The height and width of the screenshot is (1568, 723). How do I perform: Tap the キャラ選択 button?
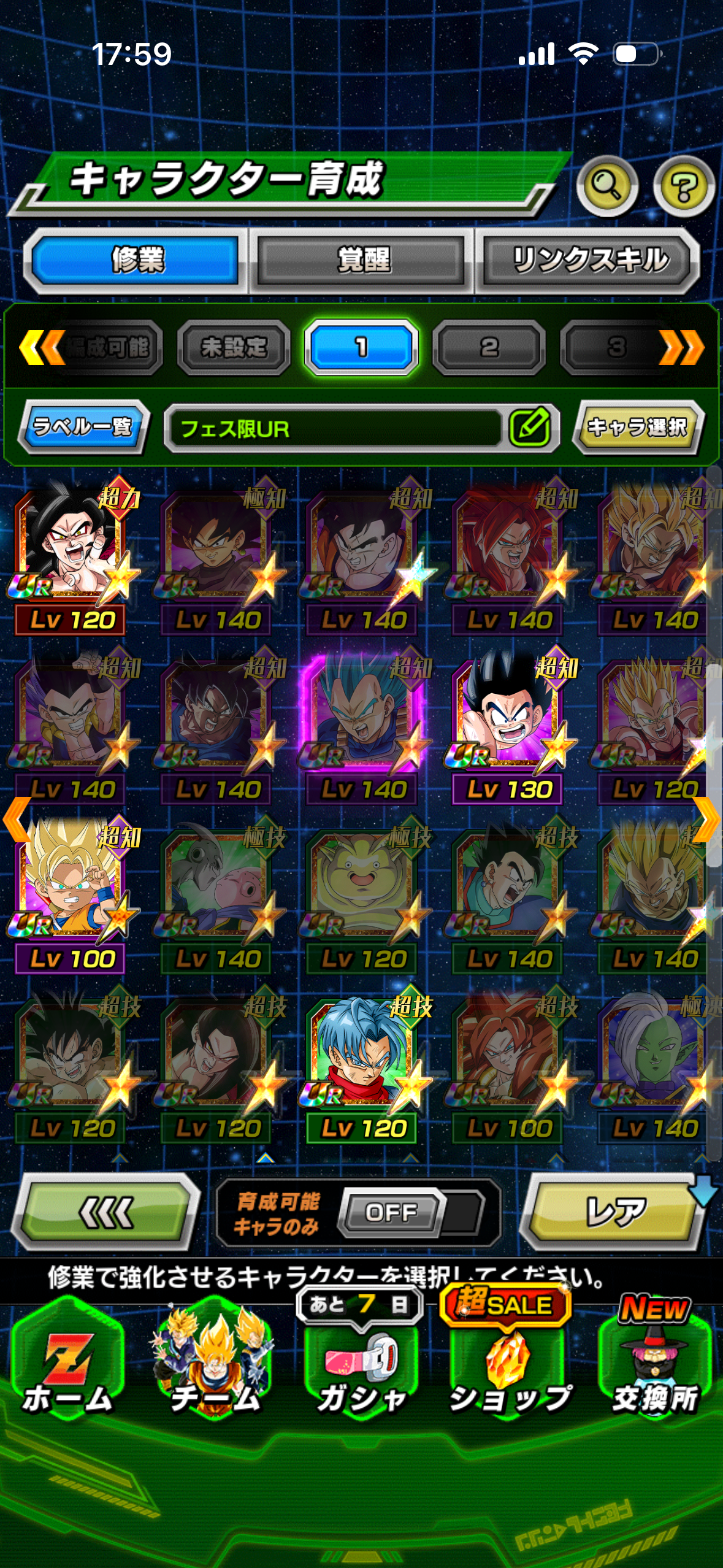(638, 427)
